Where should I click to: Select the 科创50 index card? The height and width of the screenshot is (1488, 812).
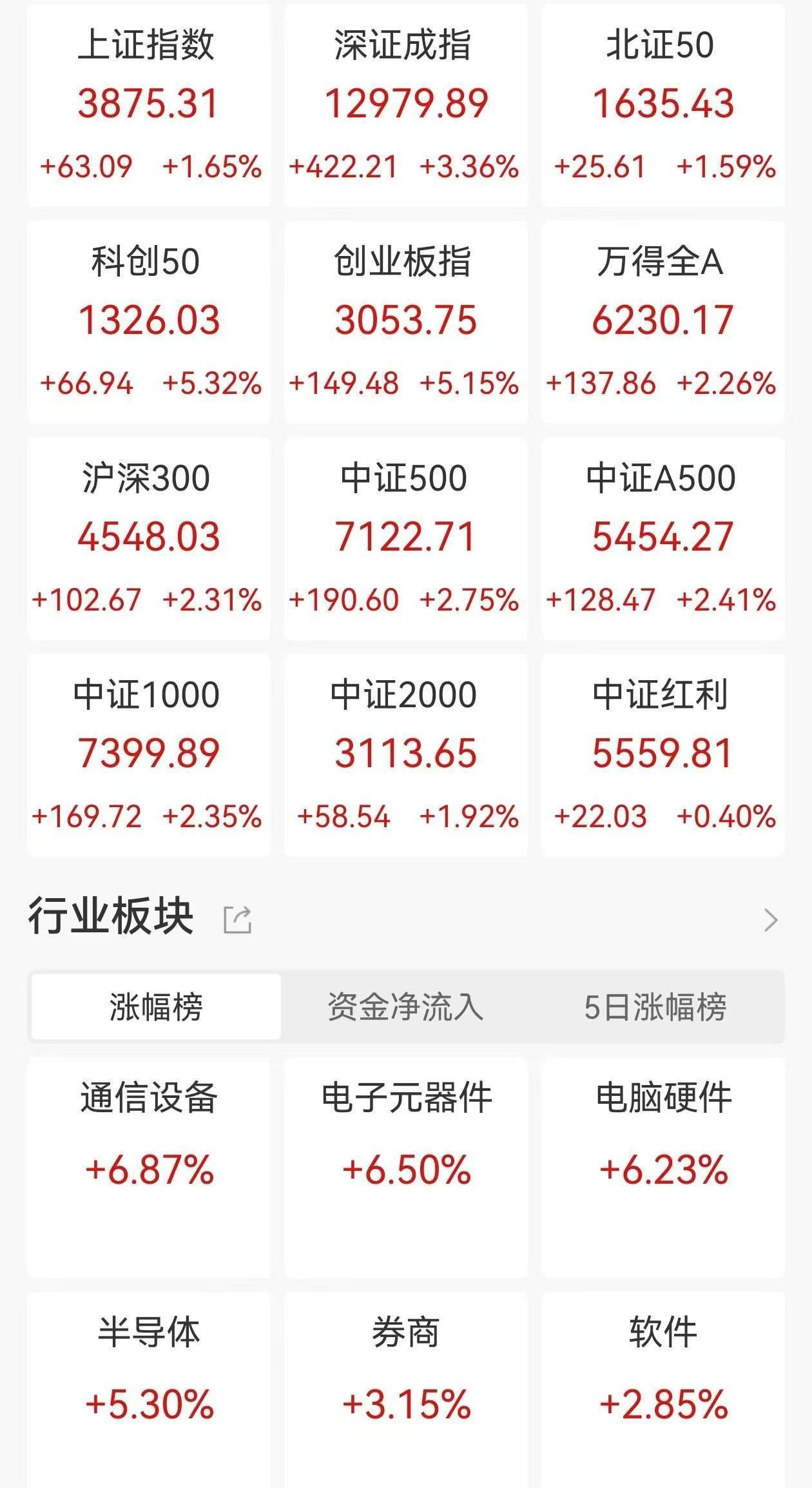150,321
